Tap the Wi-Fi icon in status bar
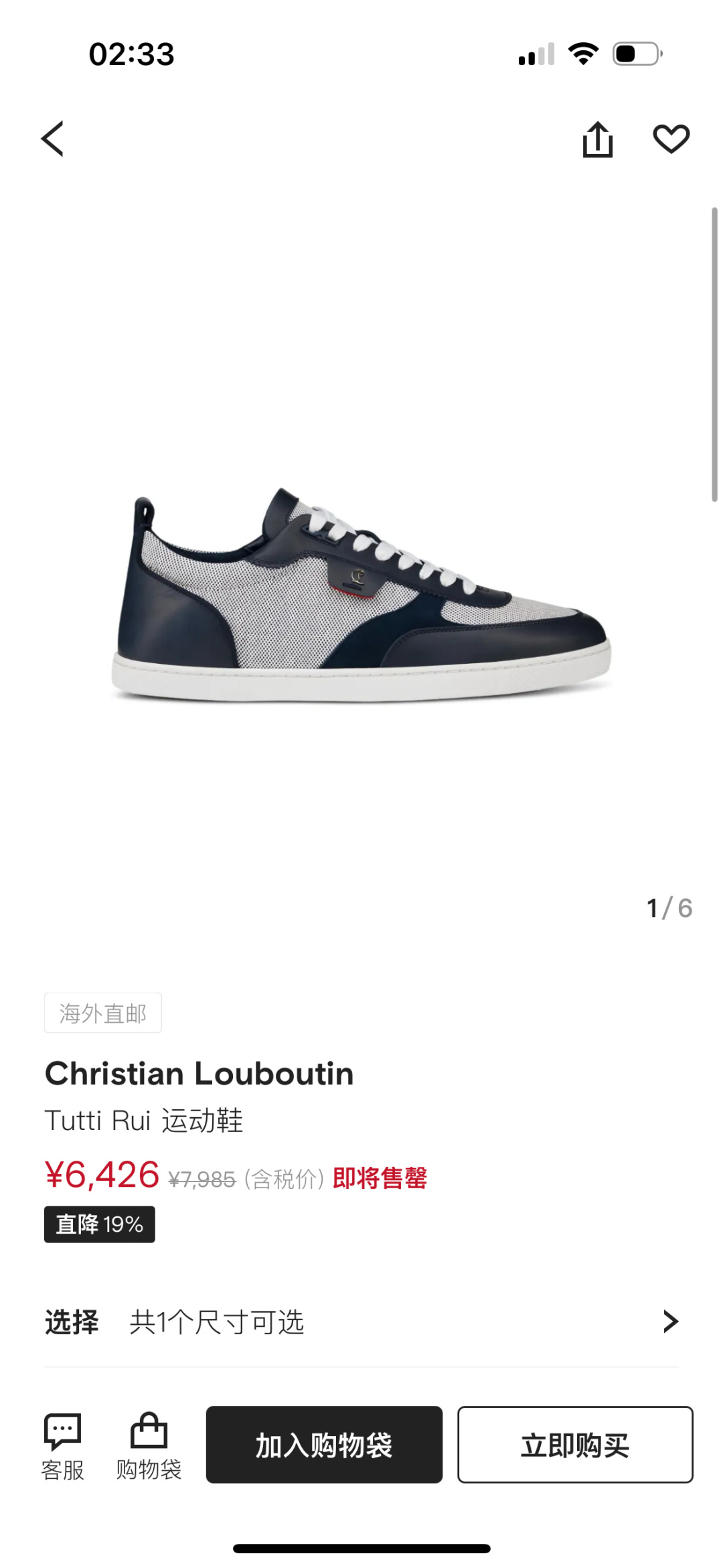The height and width of the screenshot is (1568, 723). pos(582,55)
